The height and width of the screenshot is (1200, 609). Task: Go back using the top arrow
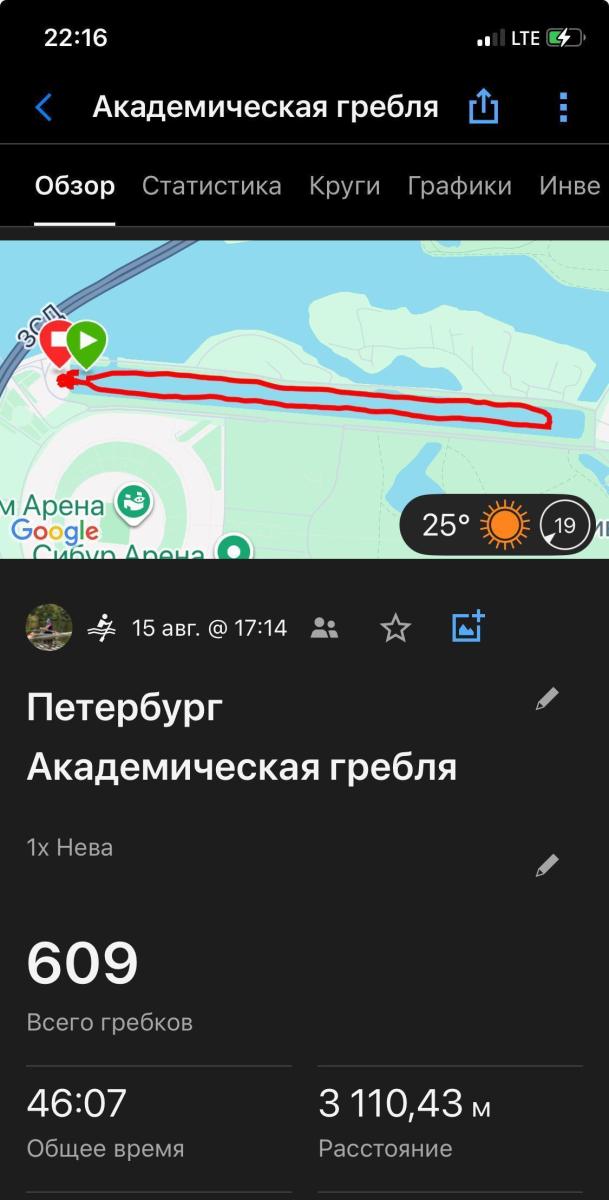tap(43, 107)
